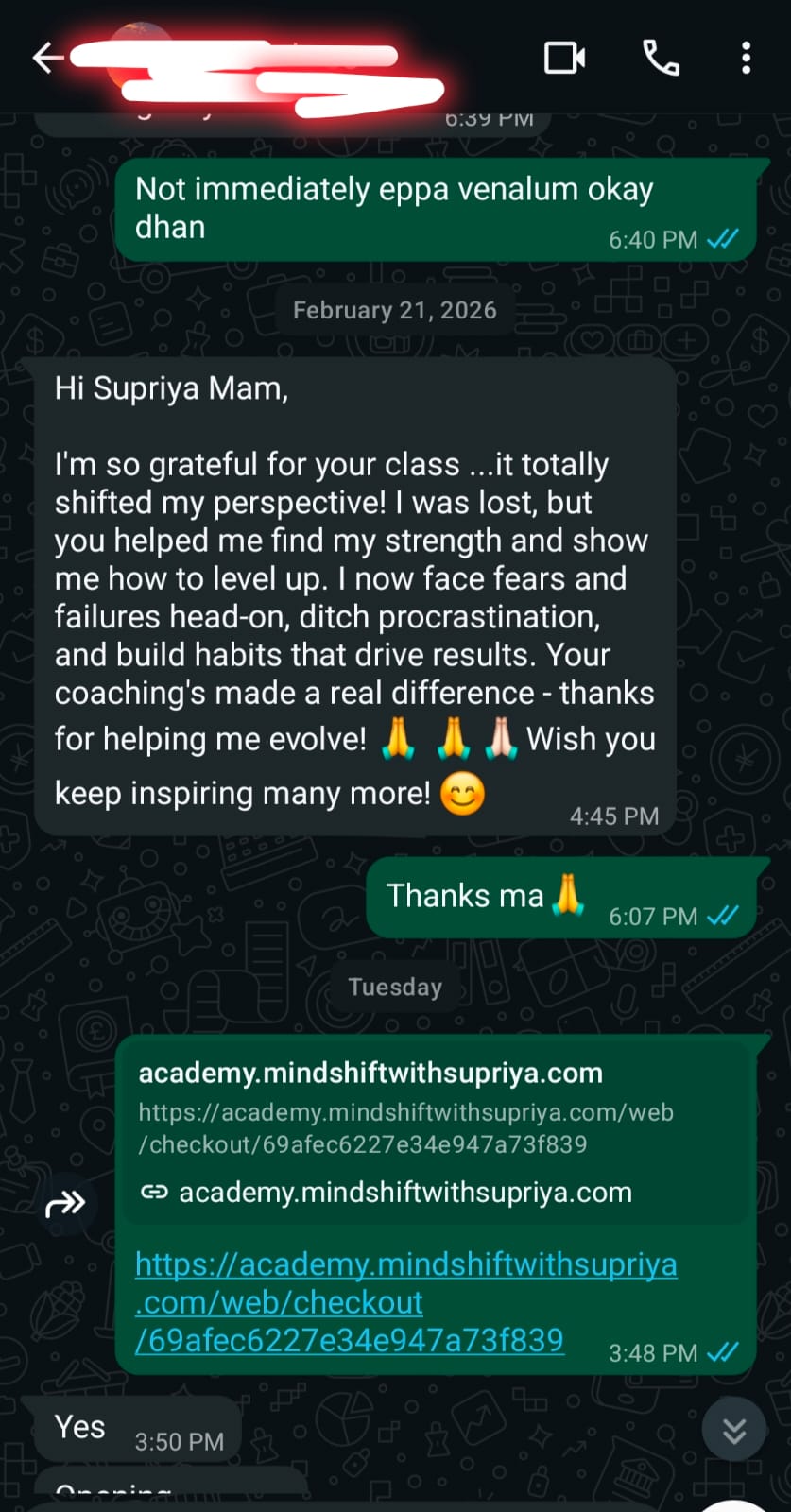Forward the checkout link message
The height and width of the screenshot is (1512, 791).
point(65,1203)
